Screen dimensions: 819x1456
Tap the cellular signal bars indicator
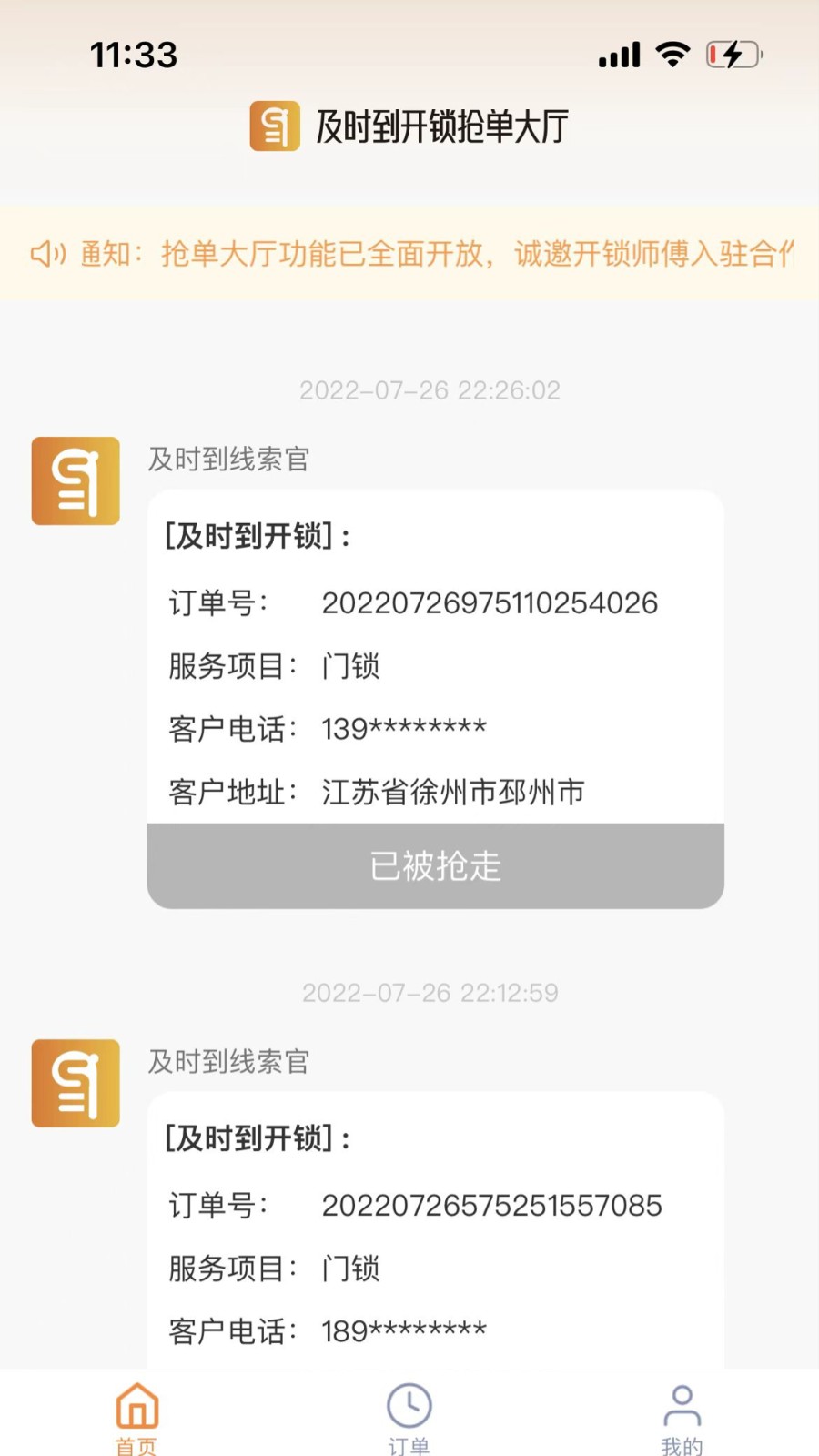click(x=618, y=55)
